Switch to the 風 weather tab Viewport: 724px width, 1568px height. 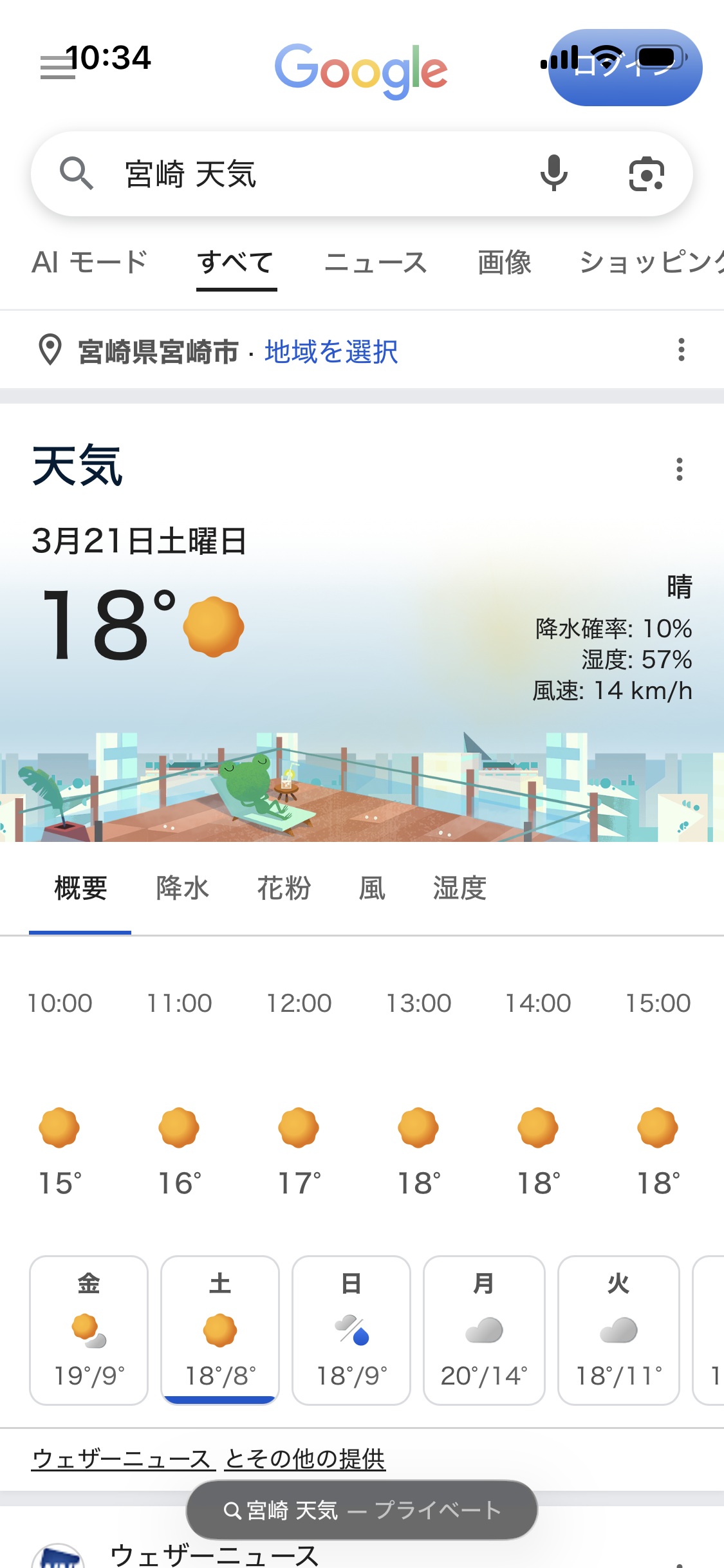point(372,888)
